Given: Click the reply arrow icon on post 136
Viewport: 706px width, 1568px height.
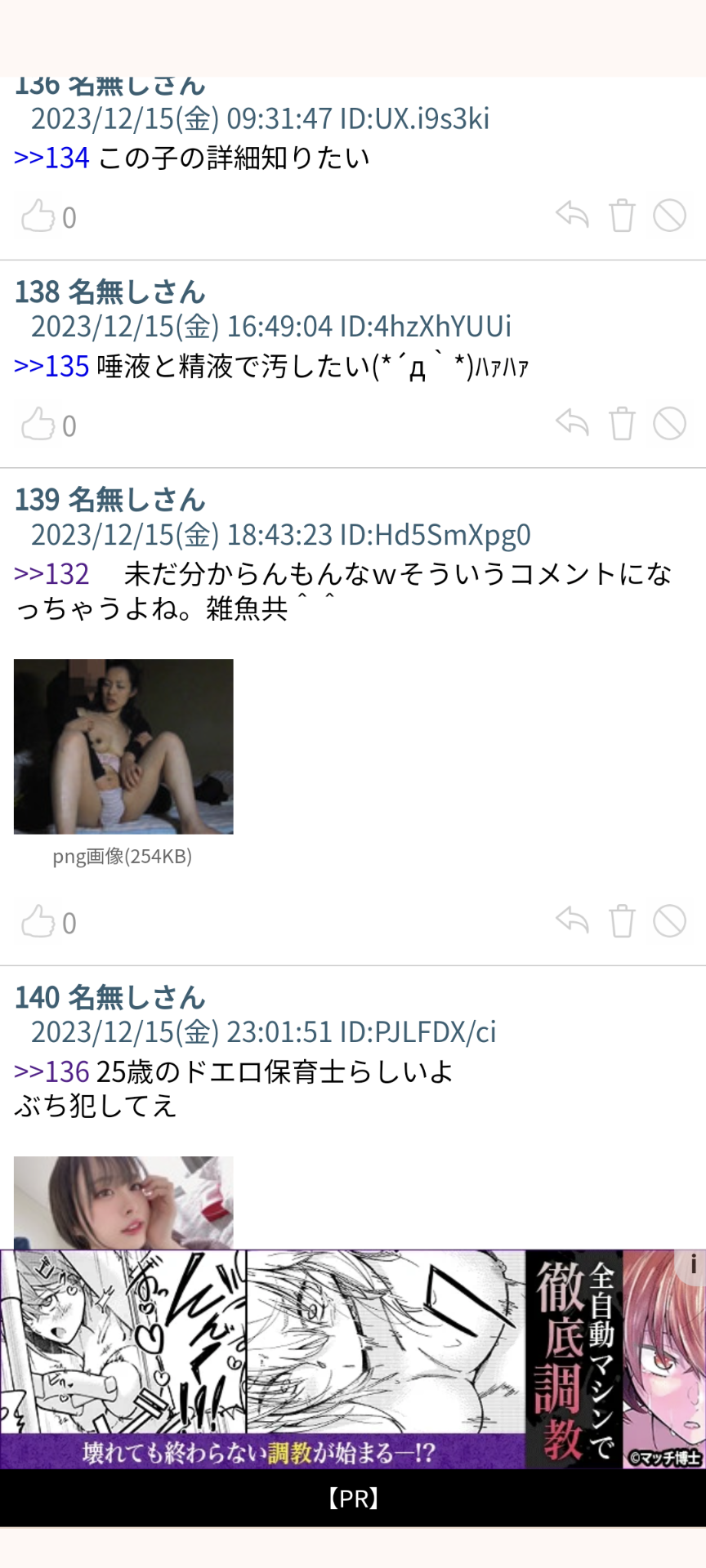Looking at the screenshot, I should tap(572, 216).
